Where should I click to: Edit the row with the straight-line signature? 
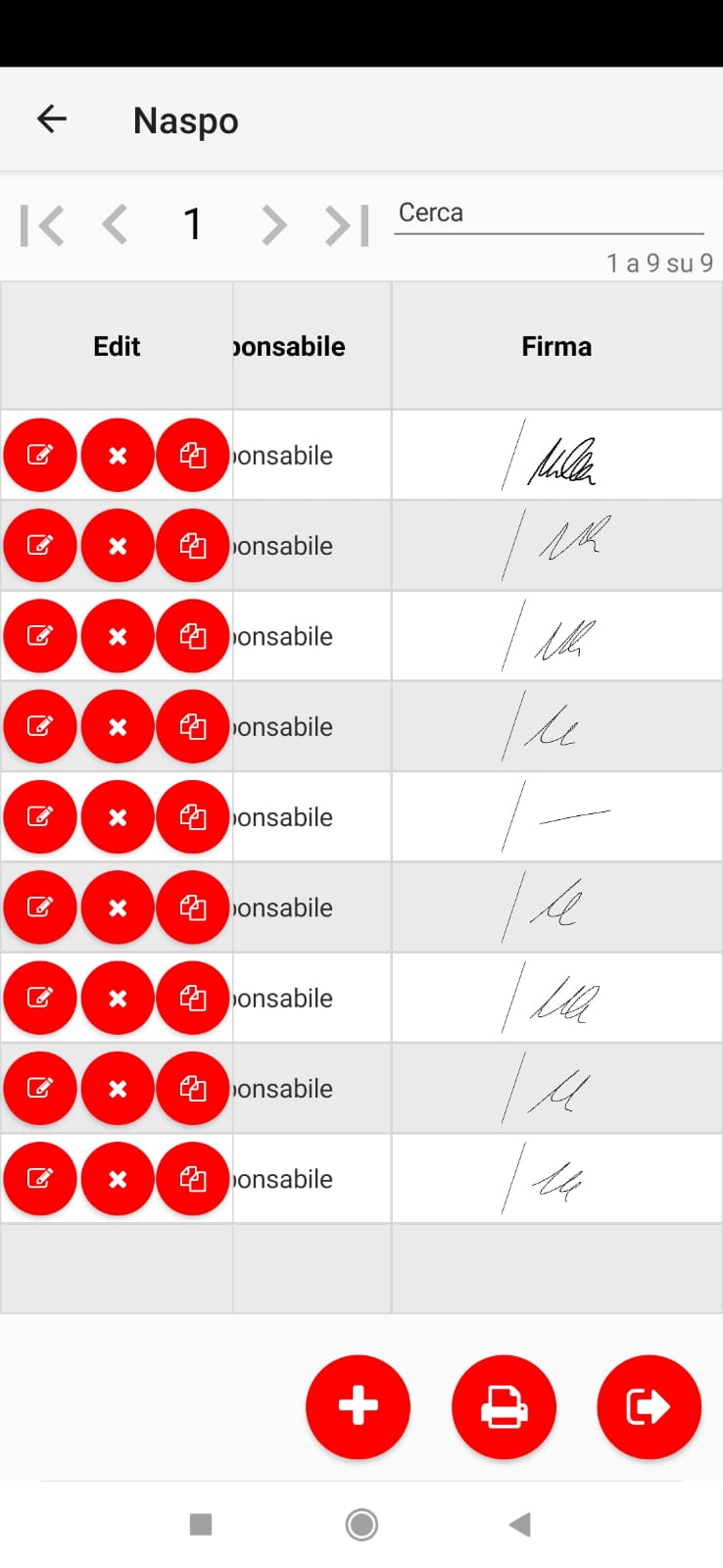coord(39,816)
